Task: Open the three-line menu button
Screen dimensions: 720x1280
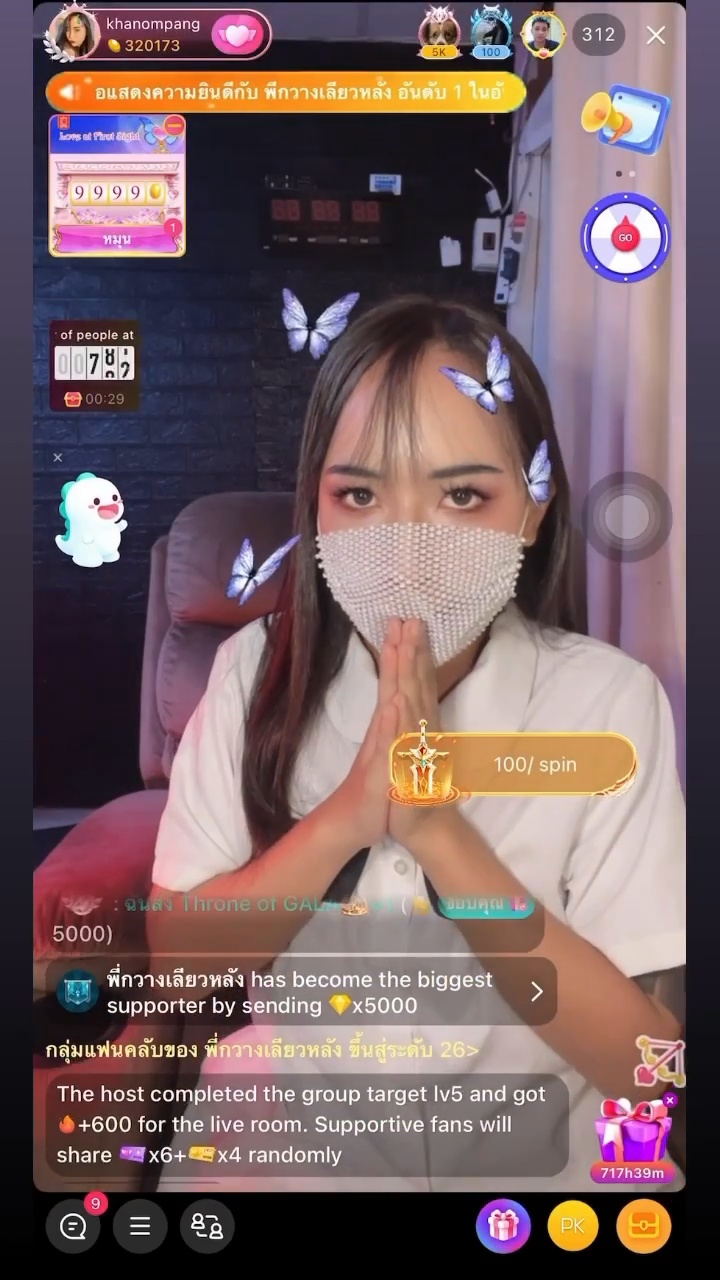Action: (x=140, y=1225)
